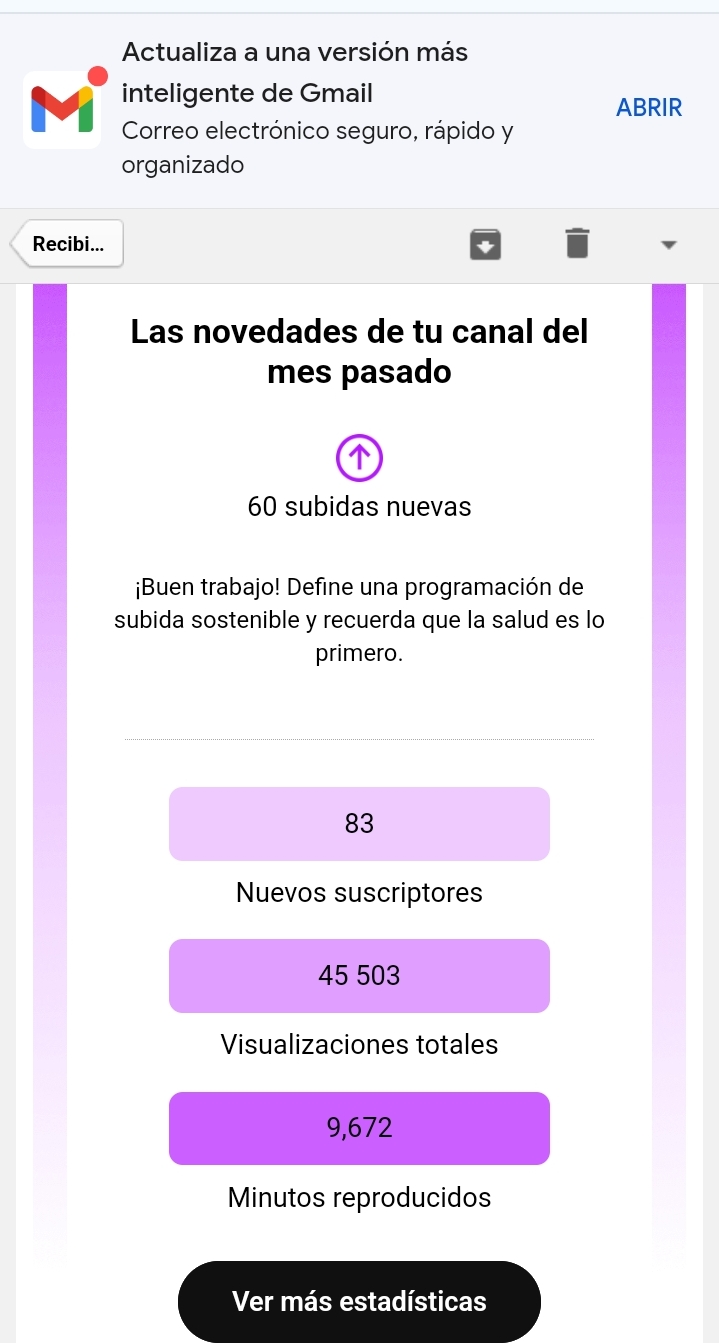Go back to the Recibidos inbox

pos(67,244)
